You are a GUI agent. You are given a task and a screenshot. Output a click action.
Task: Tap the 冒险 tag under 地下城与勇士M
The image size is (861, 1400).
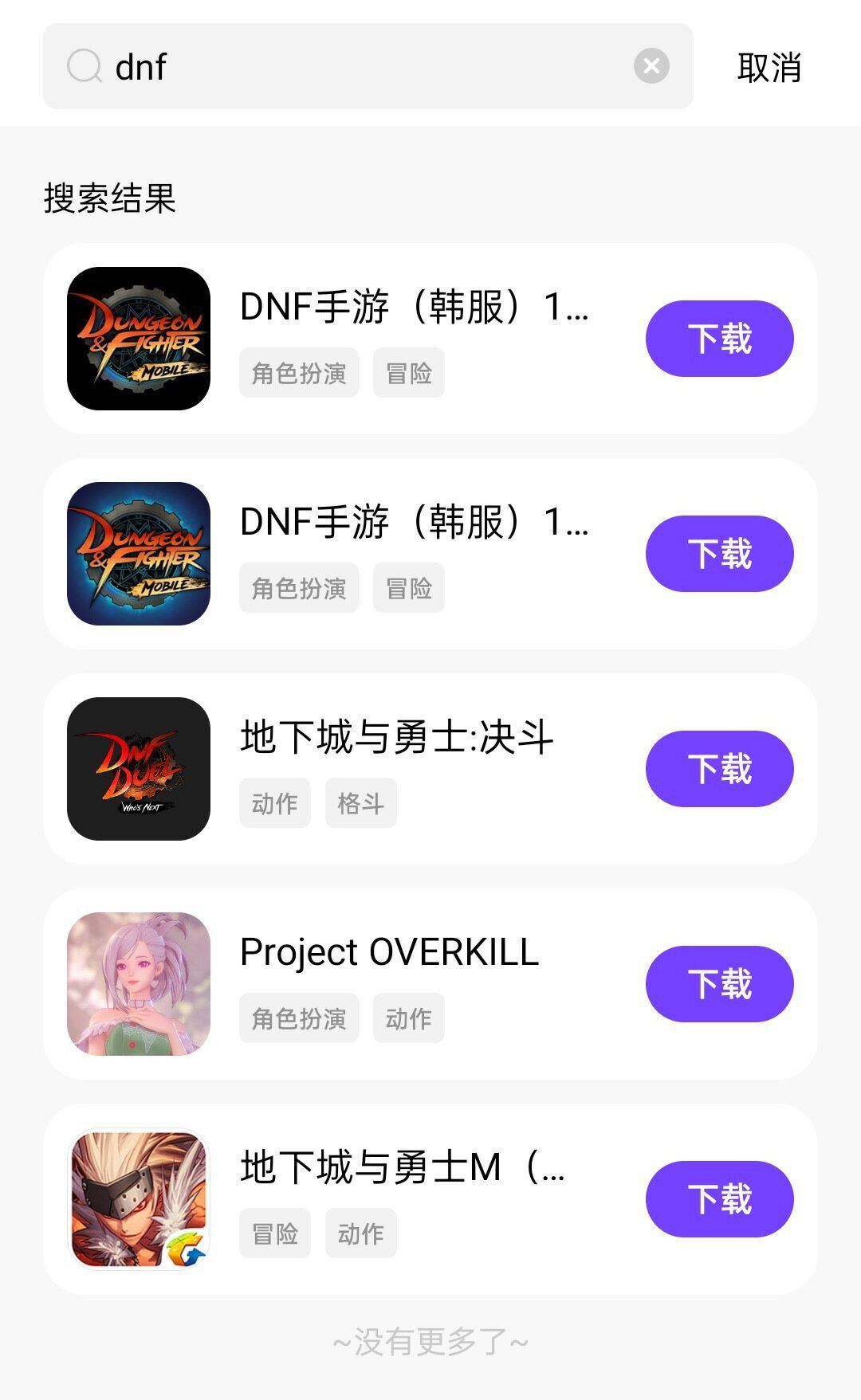pos(274,1232)
